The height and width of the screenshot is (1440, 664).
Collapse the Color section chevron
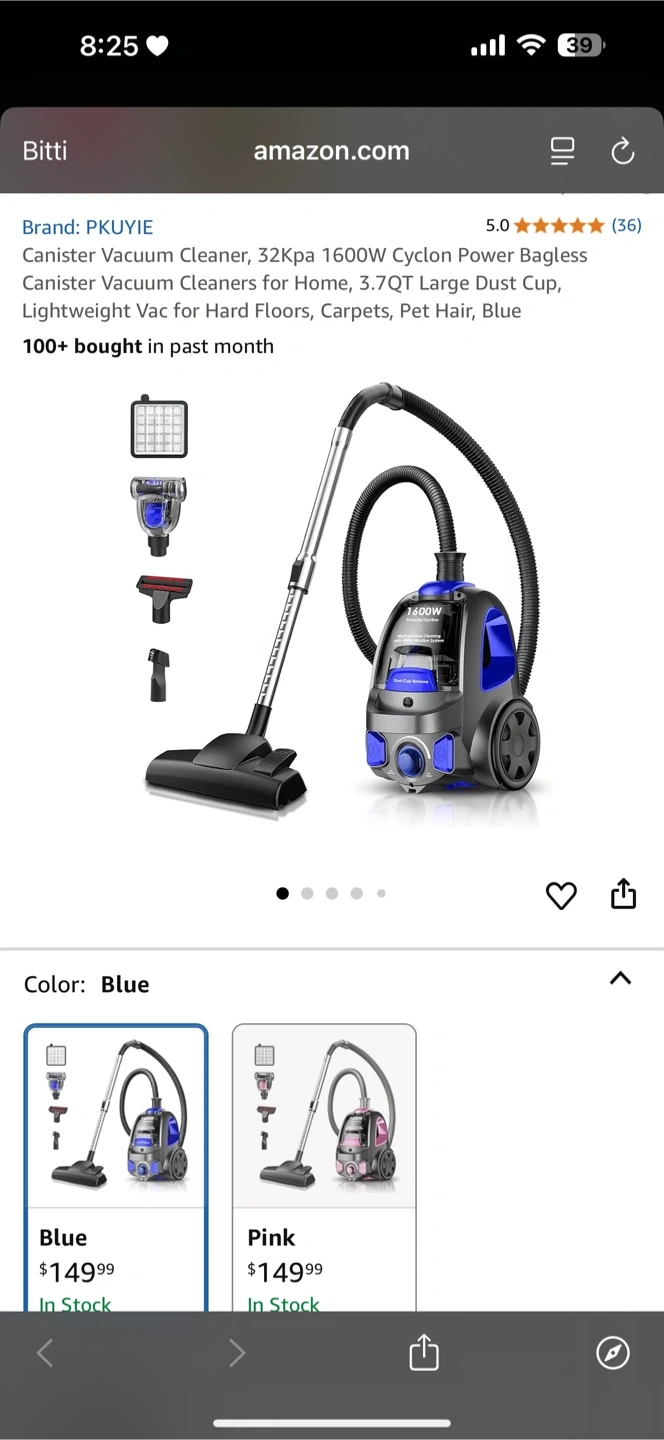(x=620, y=978)
